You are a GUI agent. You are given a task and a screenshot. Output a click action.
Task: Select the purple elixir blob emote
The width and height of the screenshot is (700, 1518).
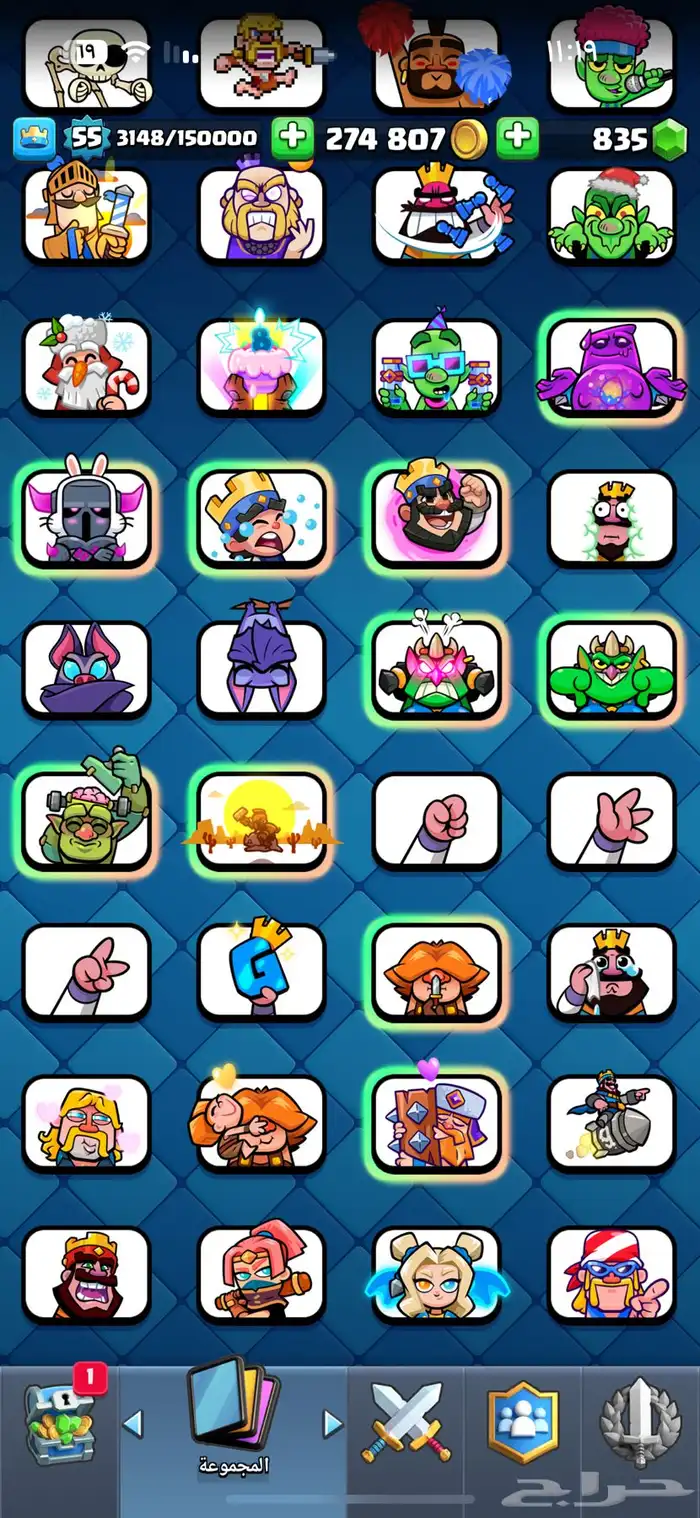611,366
